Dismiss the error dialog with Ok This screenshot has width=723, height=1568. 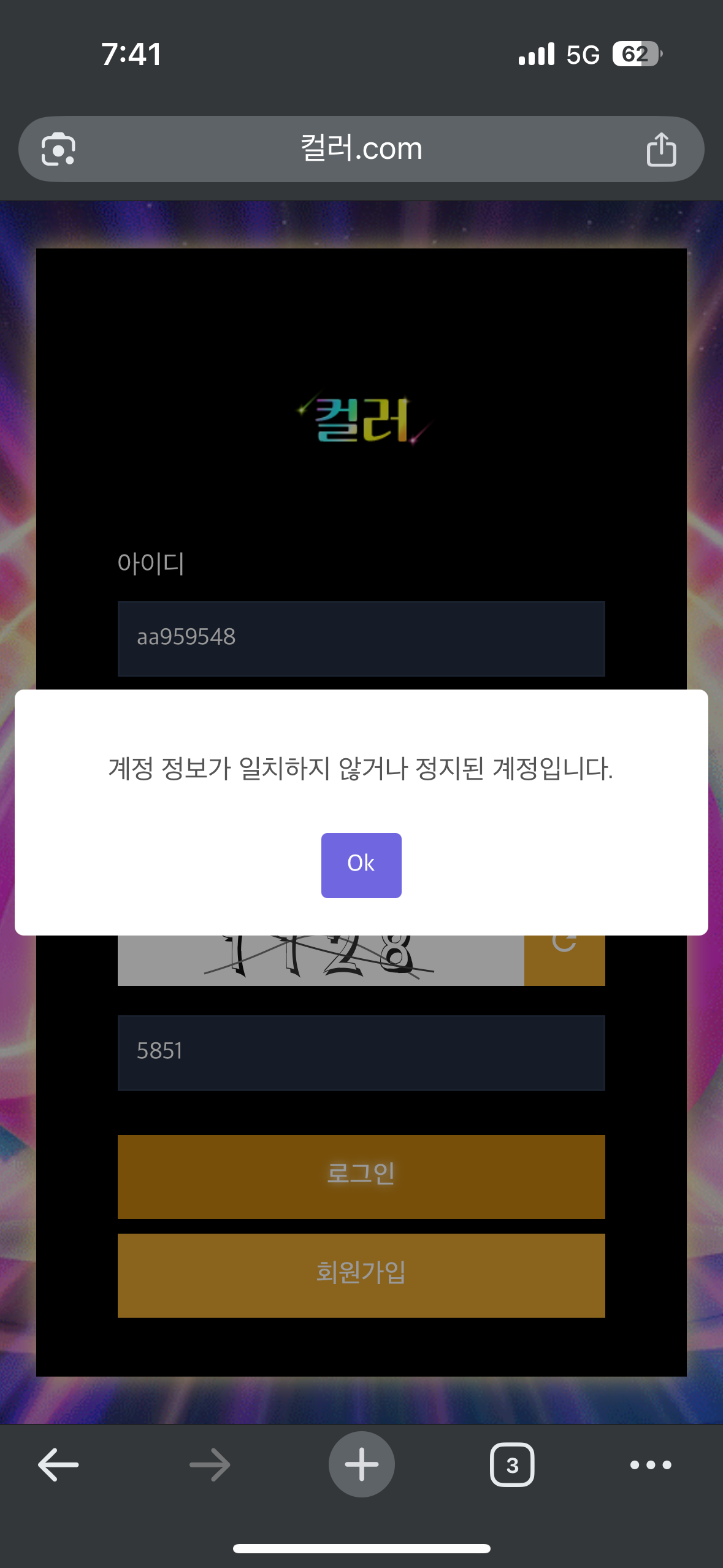(x=361, y=865)
